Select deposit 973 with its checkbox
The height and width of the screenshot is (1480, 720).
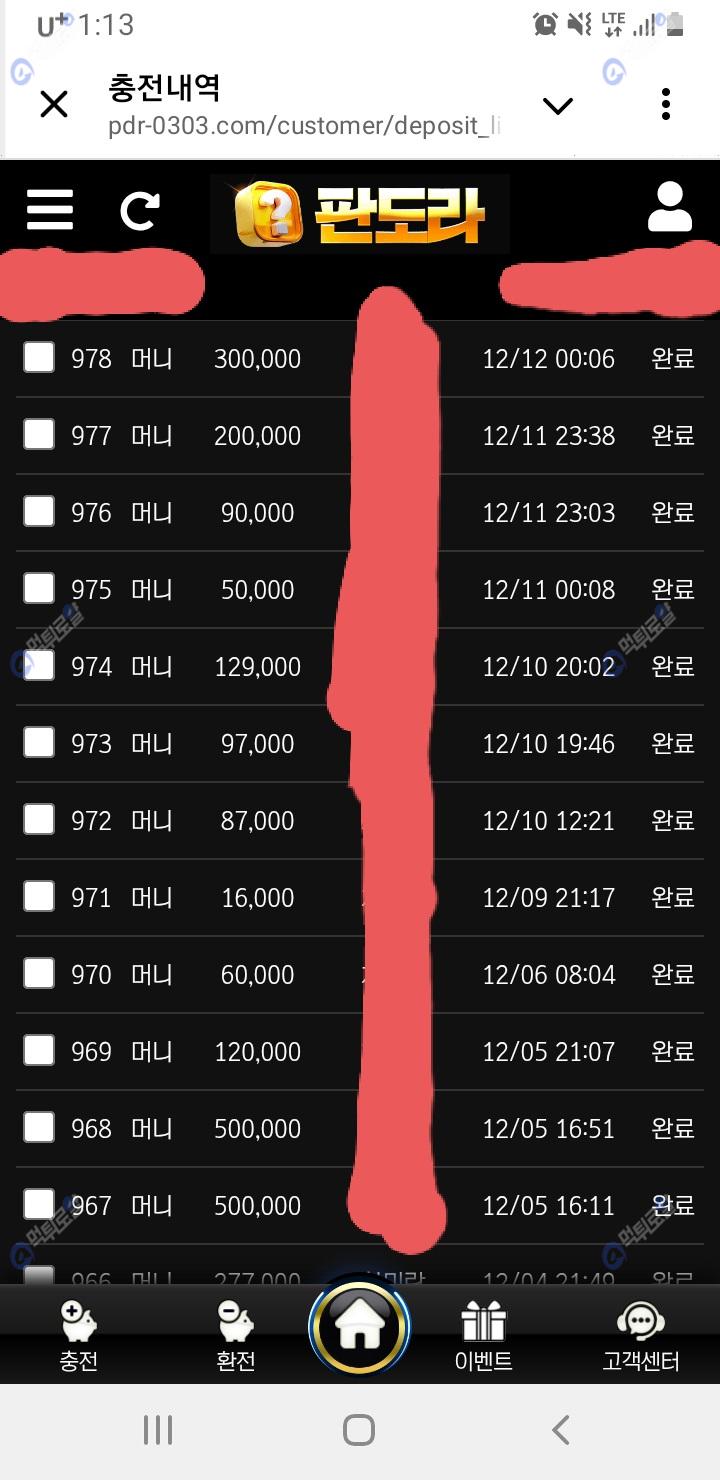39,742
